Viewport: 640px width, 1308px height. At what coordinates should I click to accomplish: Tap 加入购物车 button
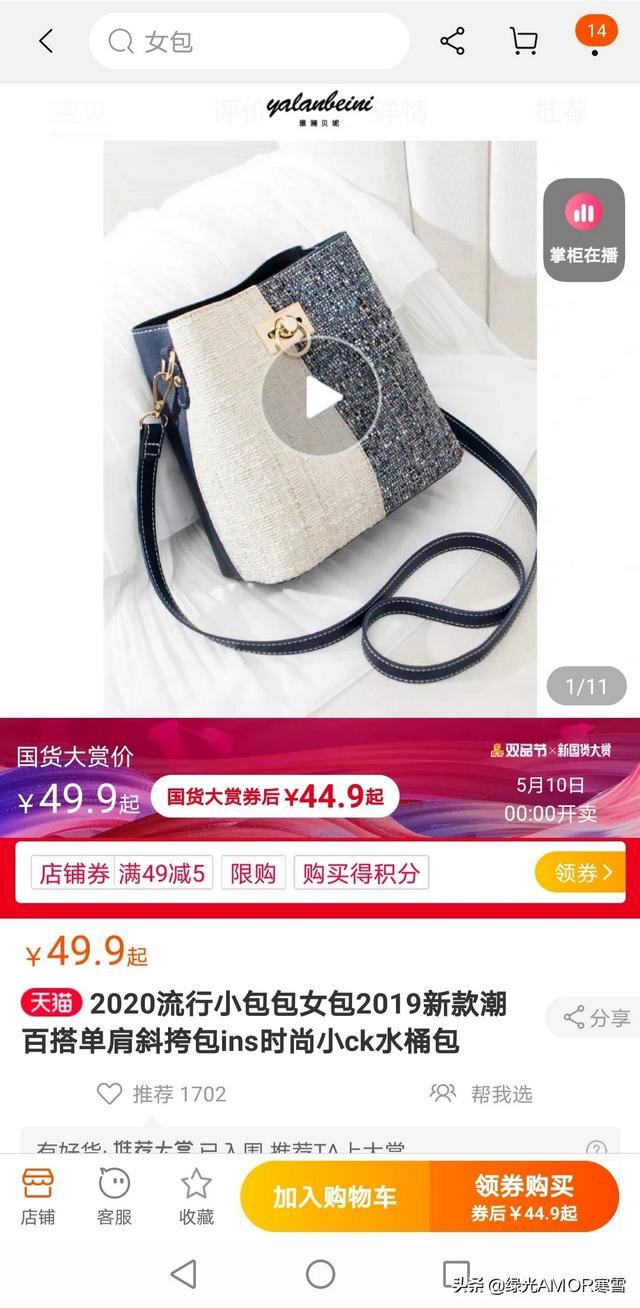[x=335, y=1196]
